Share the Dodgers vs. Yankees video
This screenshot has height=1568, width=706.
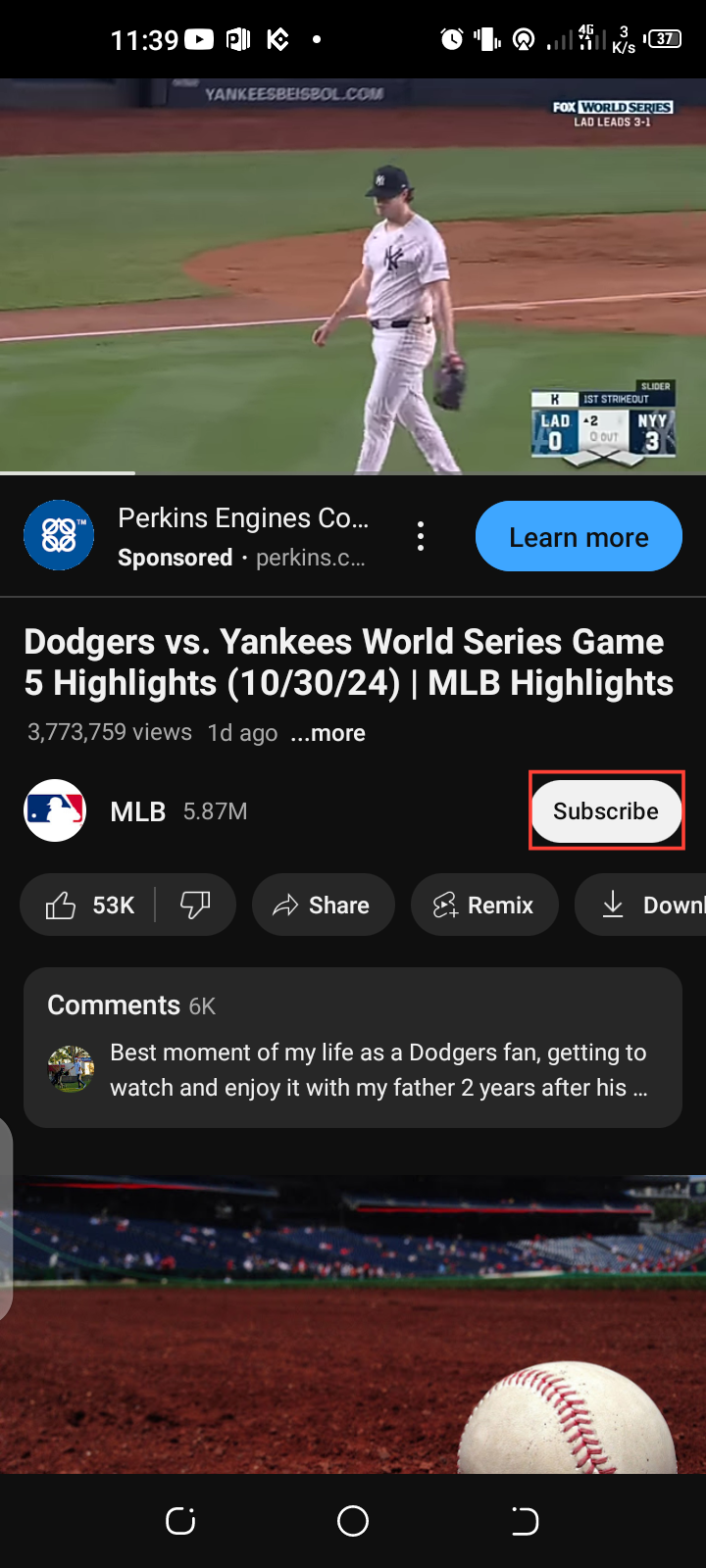(x=323, y=906)
